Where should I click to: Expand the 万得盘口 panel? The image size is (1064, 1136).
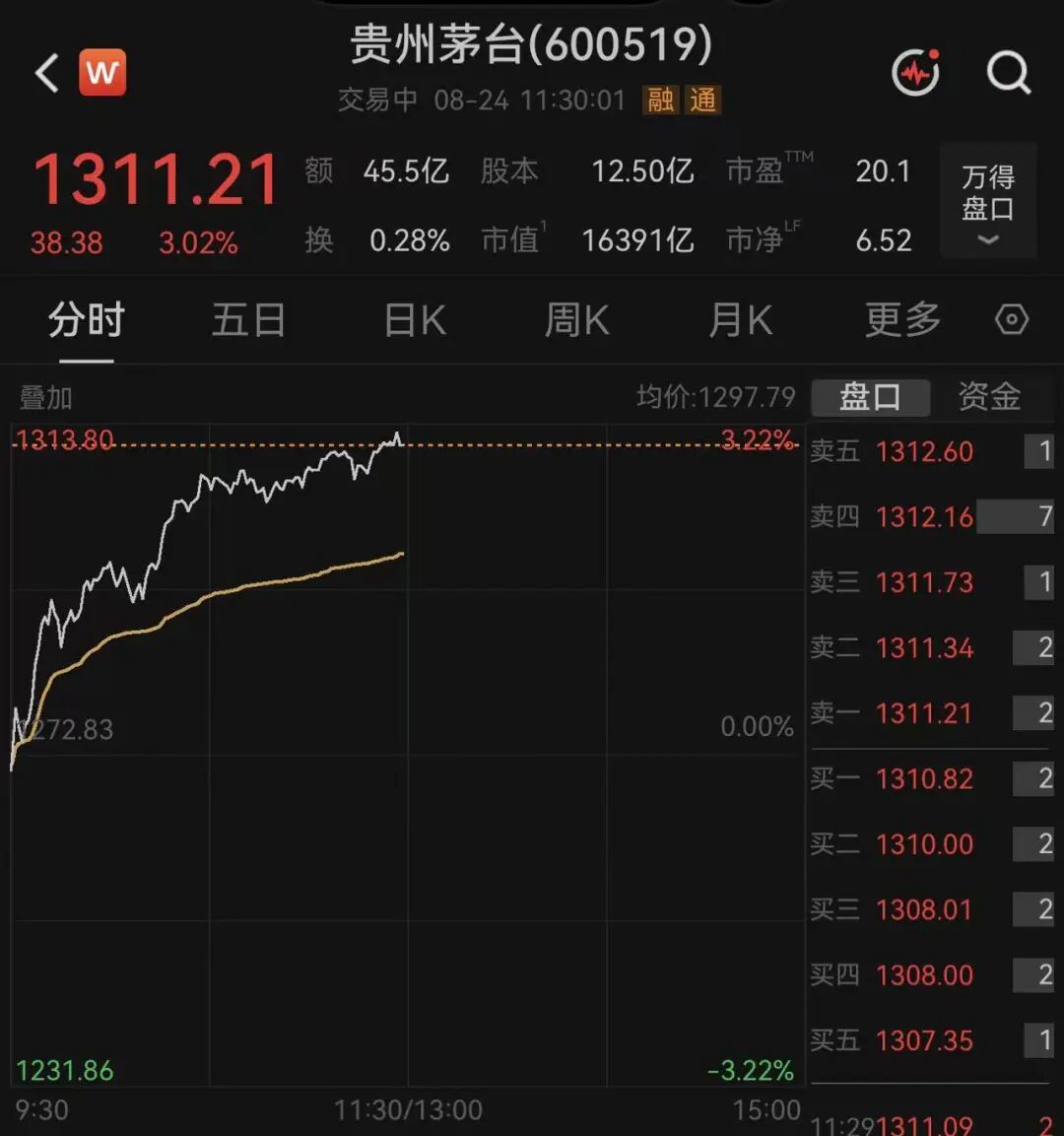coord(988,201)
